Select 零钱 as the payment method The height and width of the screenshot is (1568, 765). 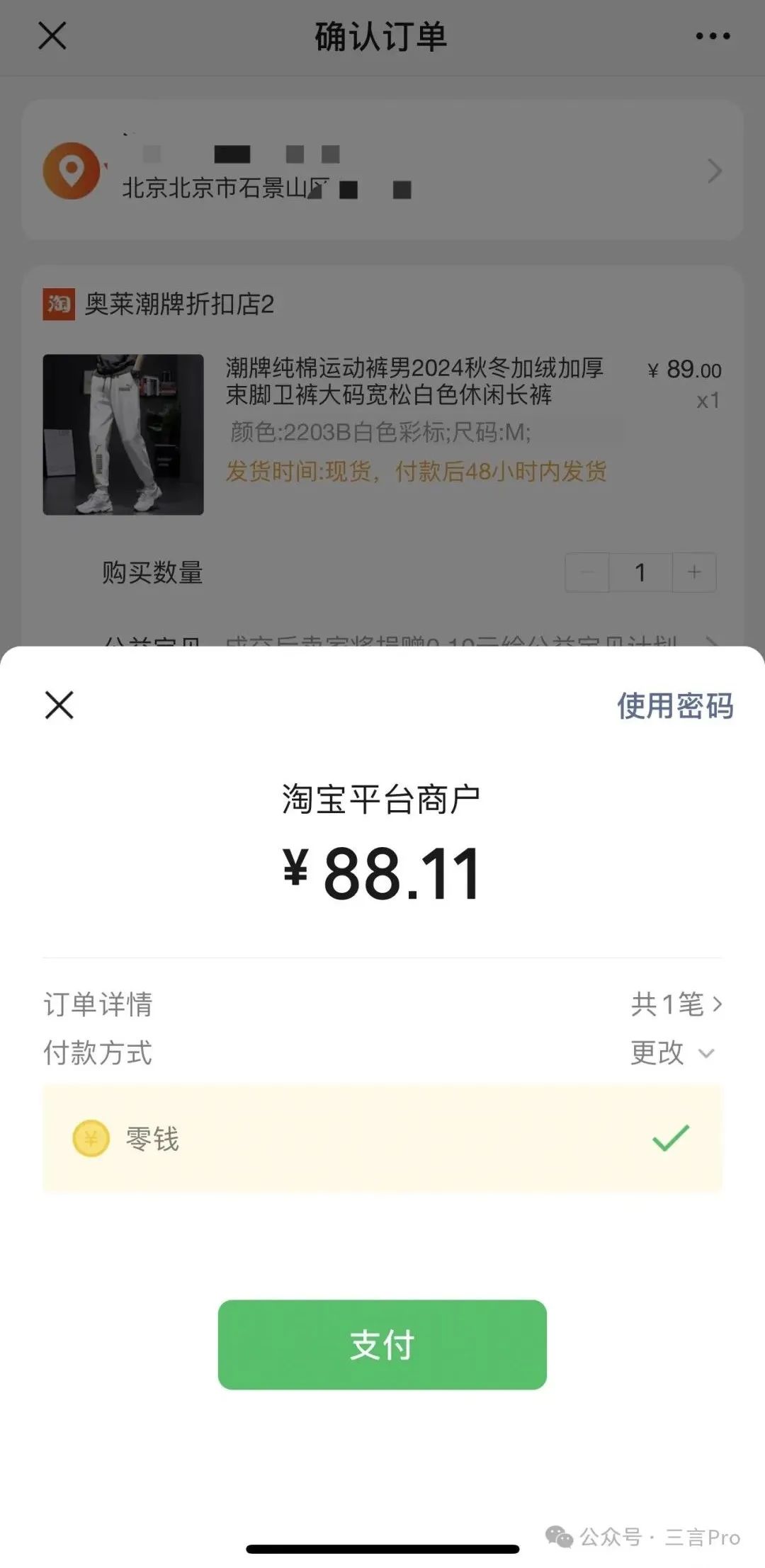pos(382,1139)
